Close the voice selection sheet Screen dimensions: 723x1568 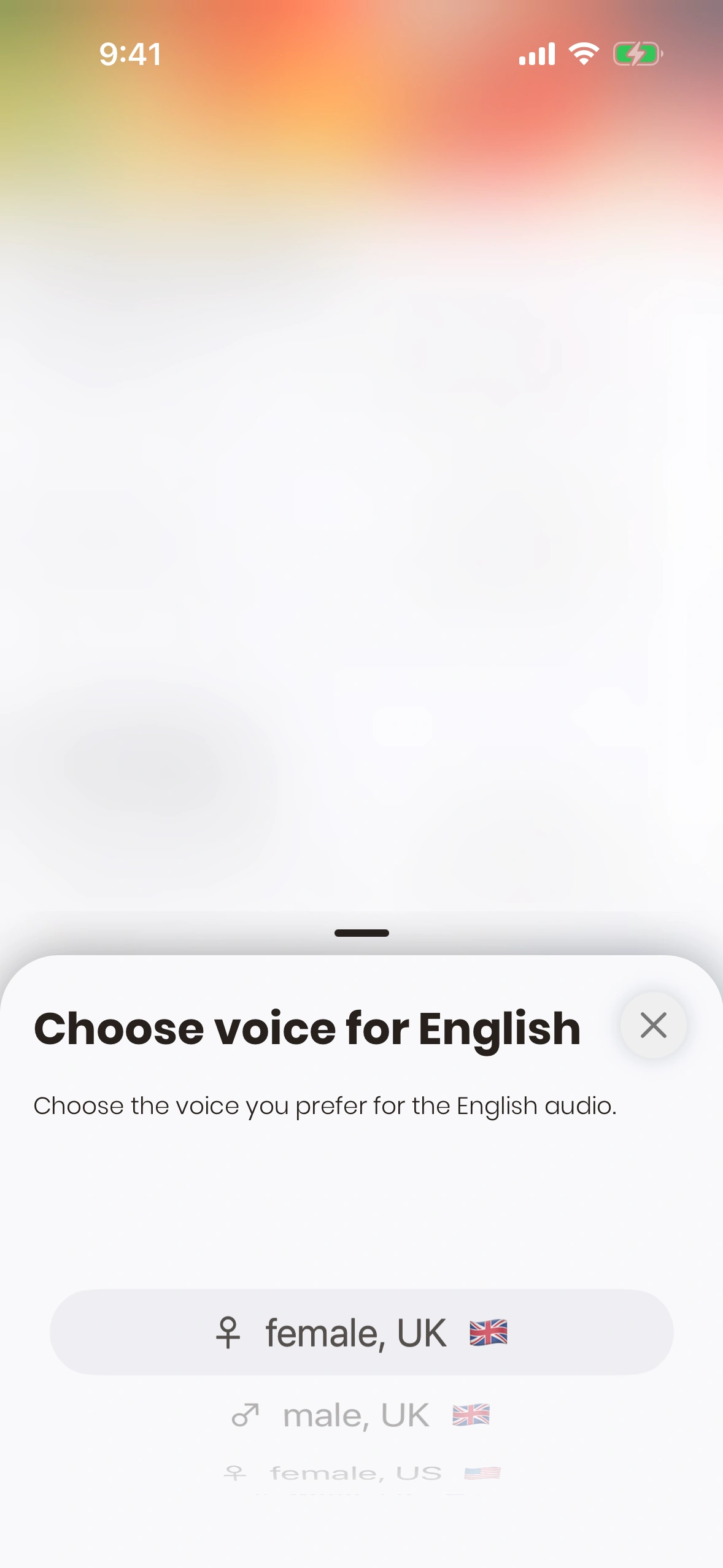click(653, 1025)
